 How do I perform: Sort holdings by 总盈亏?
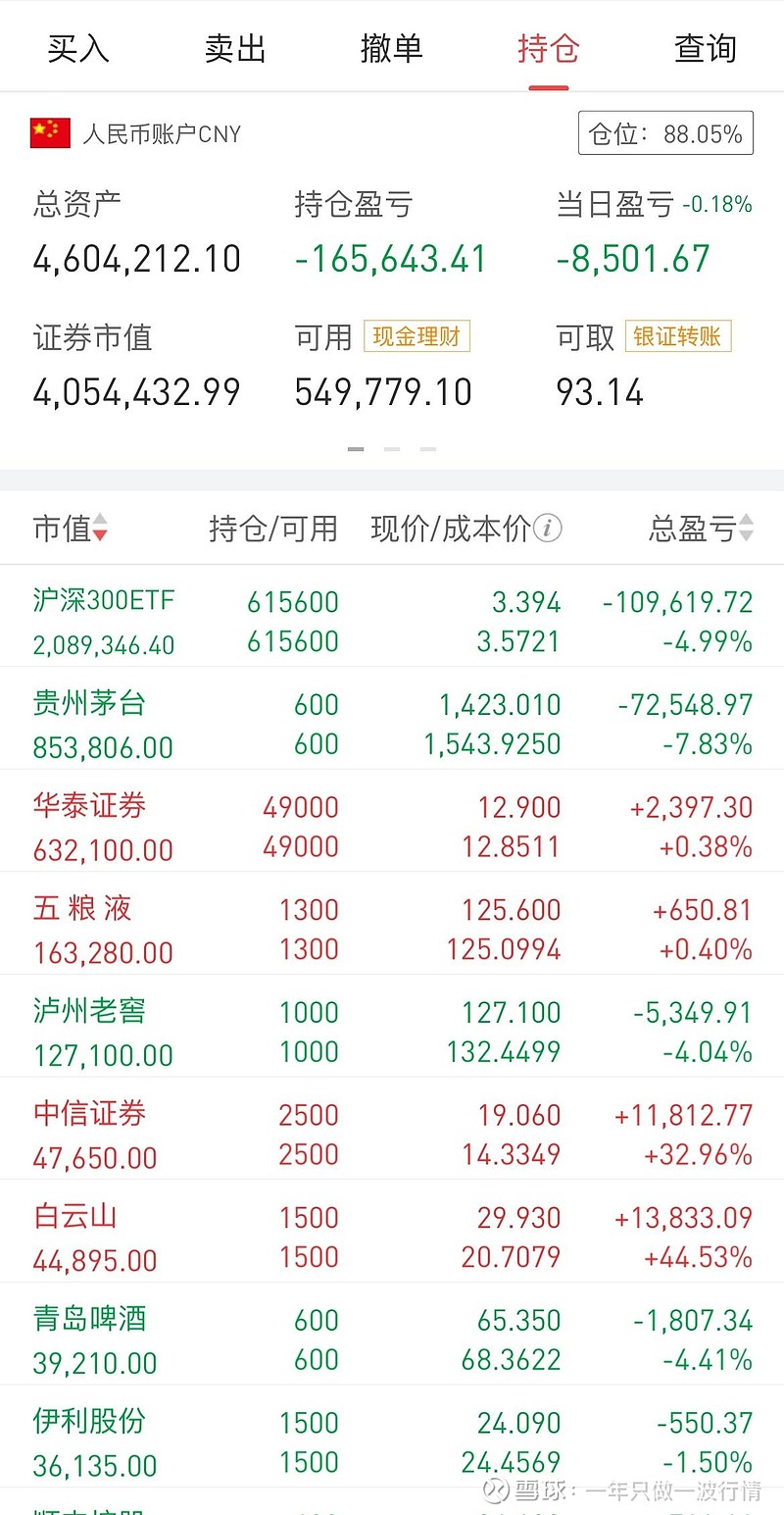(702, 529)
